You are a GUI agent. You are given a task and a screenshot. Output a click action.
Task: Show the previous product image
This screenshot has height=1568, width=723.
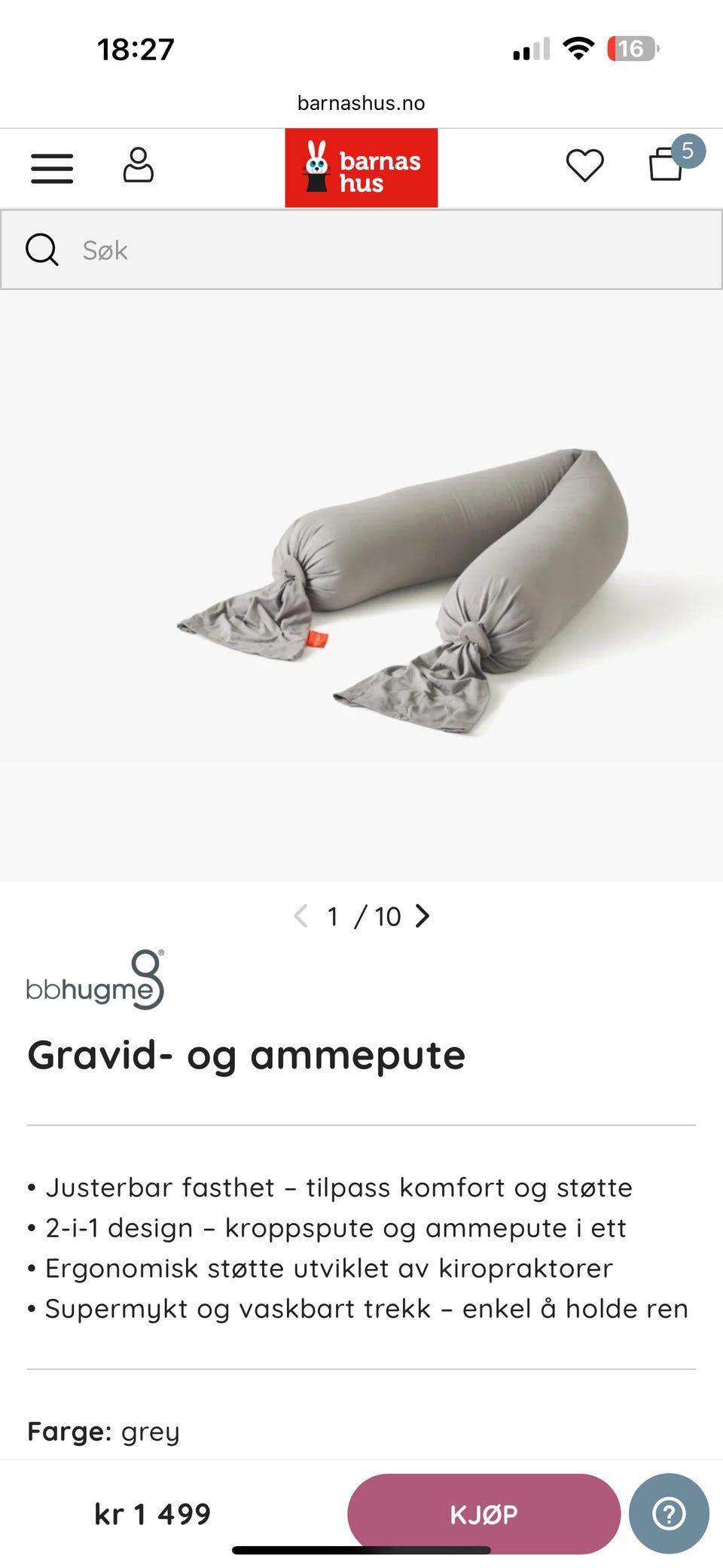click(301, 917)
